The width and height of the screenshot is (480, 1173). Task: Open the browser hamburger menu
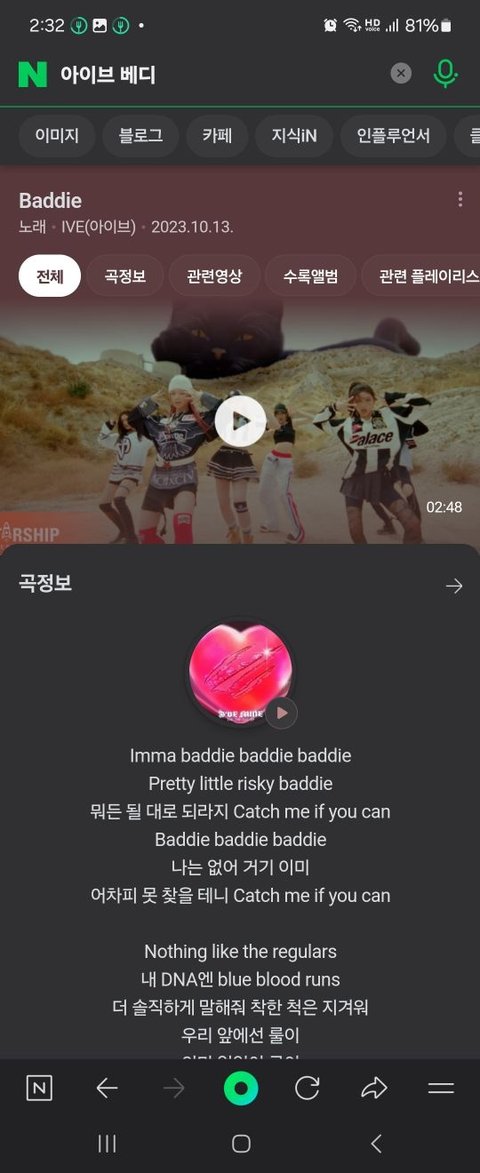[441, 1088]
